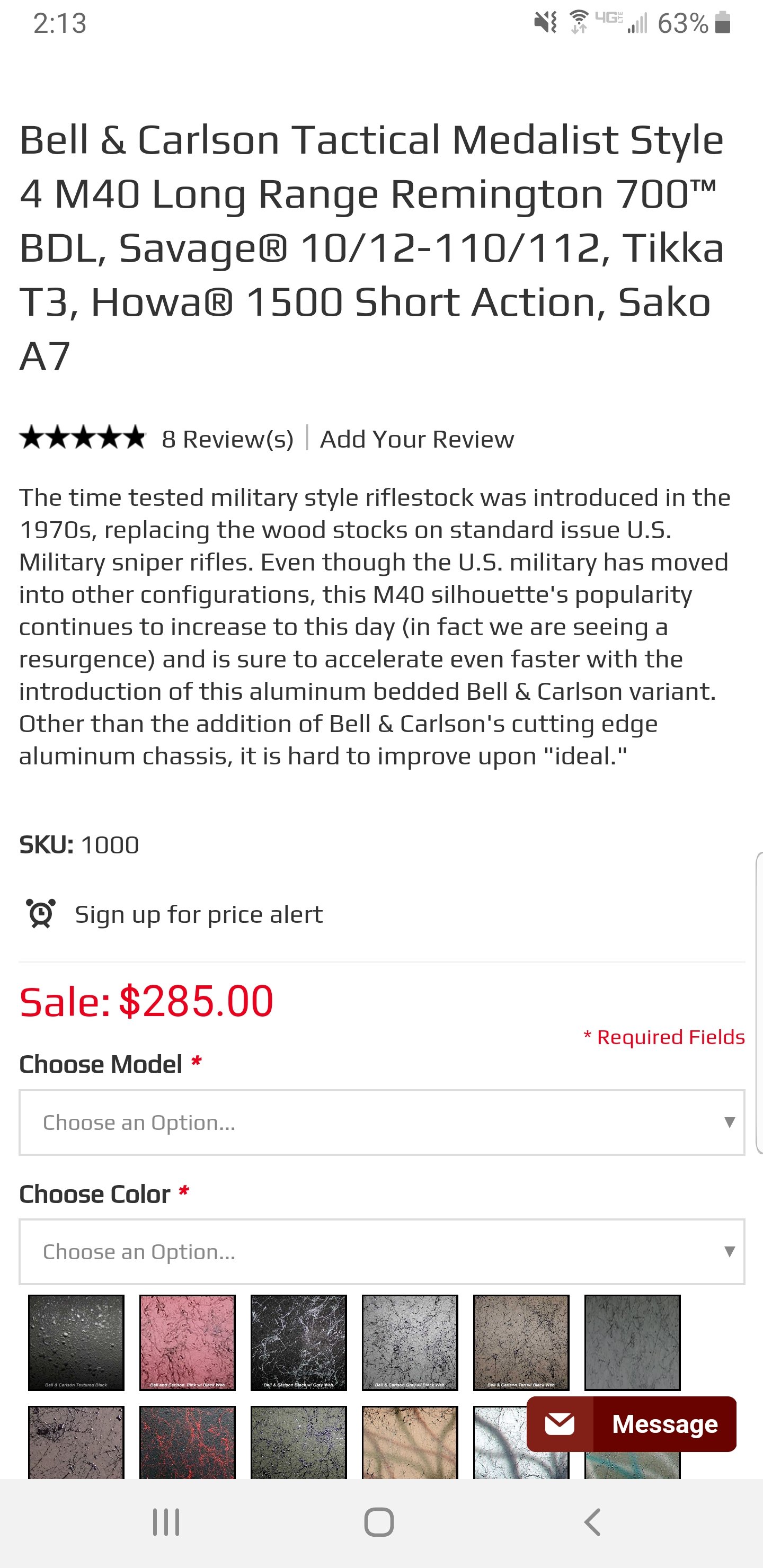The height and width of the screenshot is (1568, 763).
Task: Select the black swatch with red web
Action: coord(188,1442)
